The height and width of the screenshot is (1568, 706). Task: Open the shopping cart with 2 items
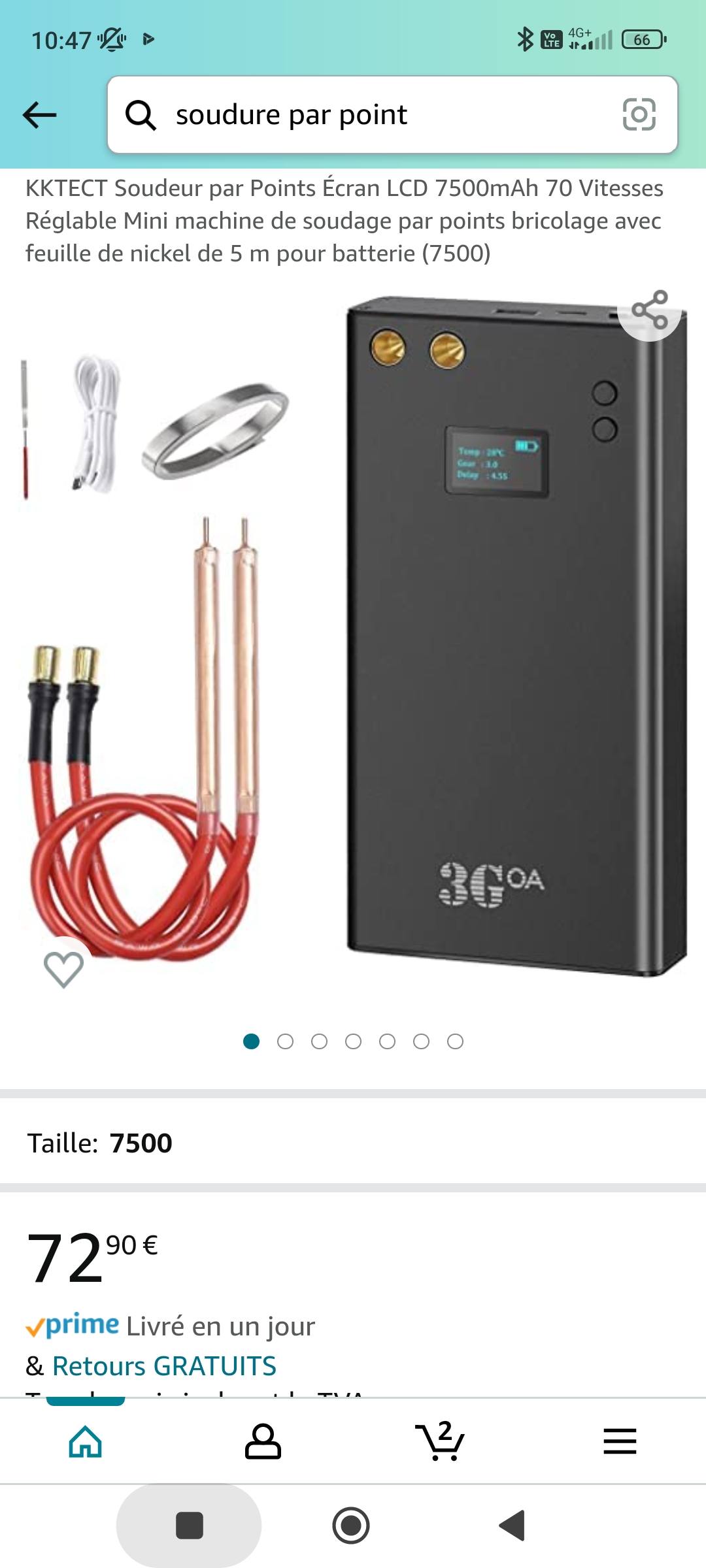[x=441, y=1441]
